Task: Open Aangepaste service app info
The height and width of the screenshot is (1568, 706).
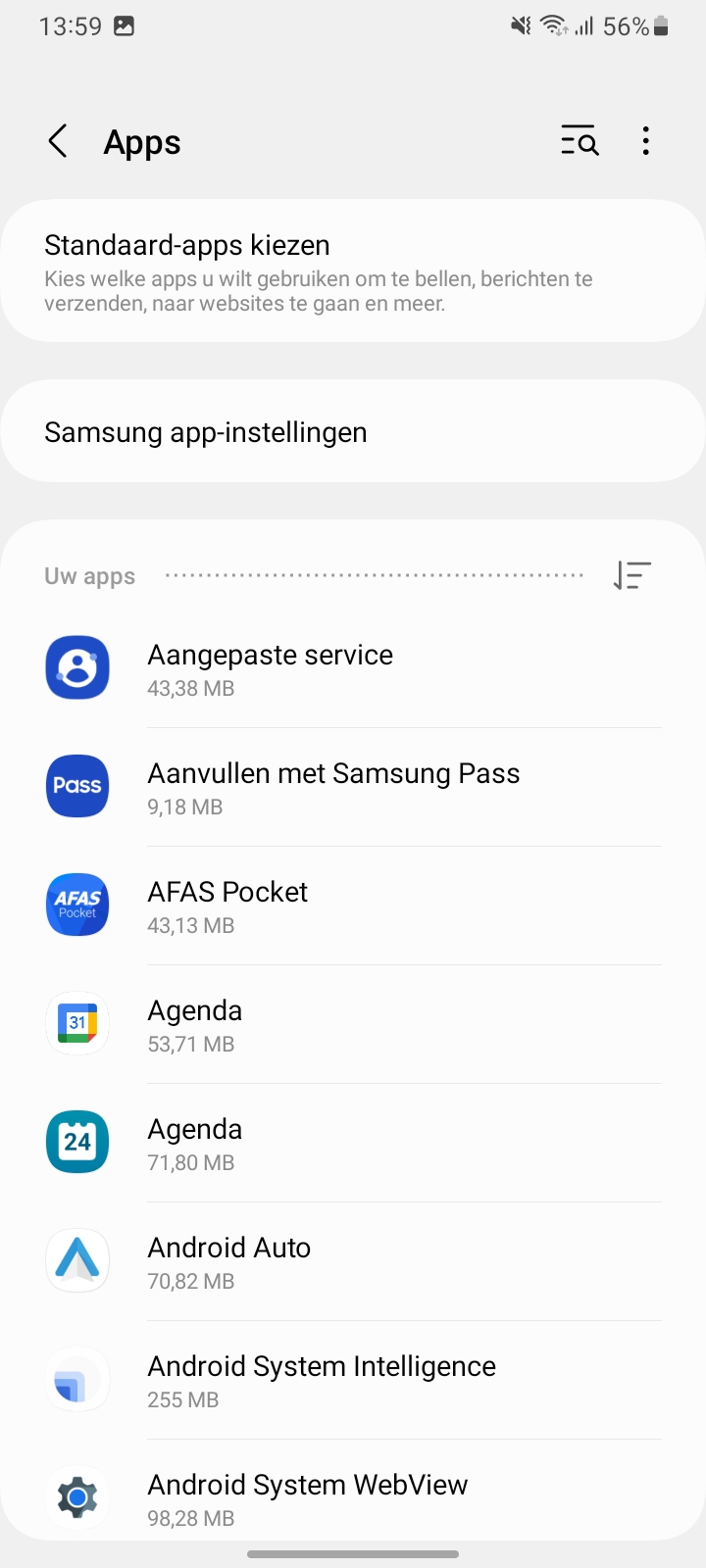Action: click(353, 669)
